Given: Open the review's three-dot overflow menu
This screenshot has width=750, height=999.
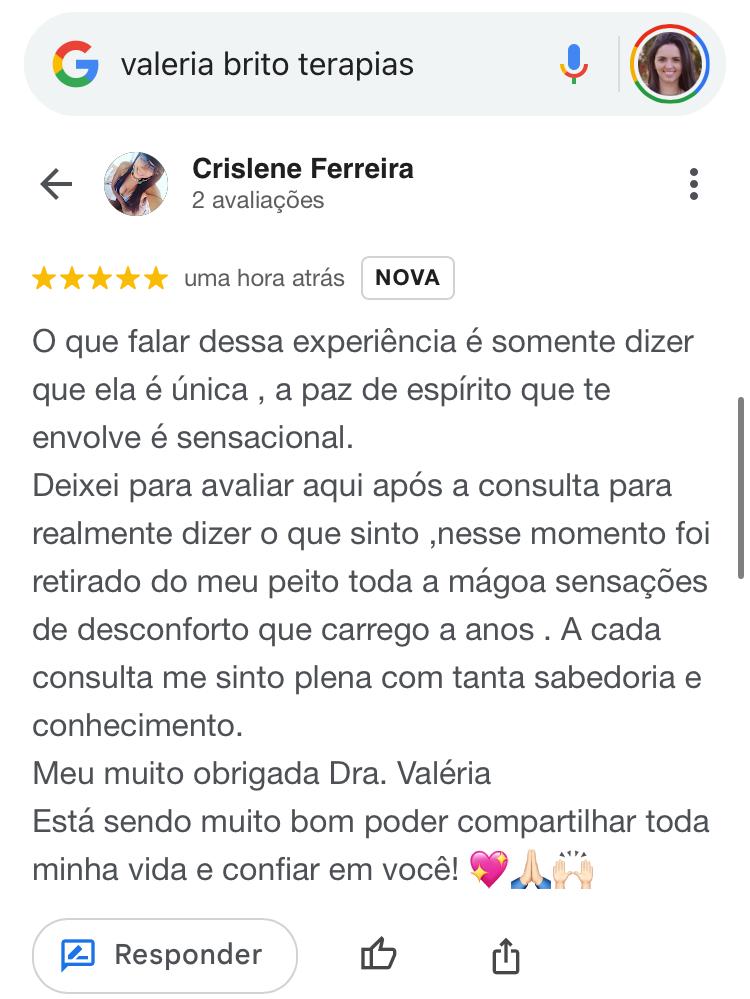Looking at the screenshot, I should [693, 184].
